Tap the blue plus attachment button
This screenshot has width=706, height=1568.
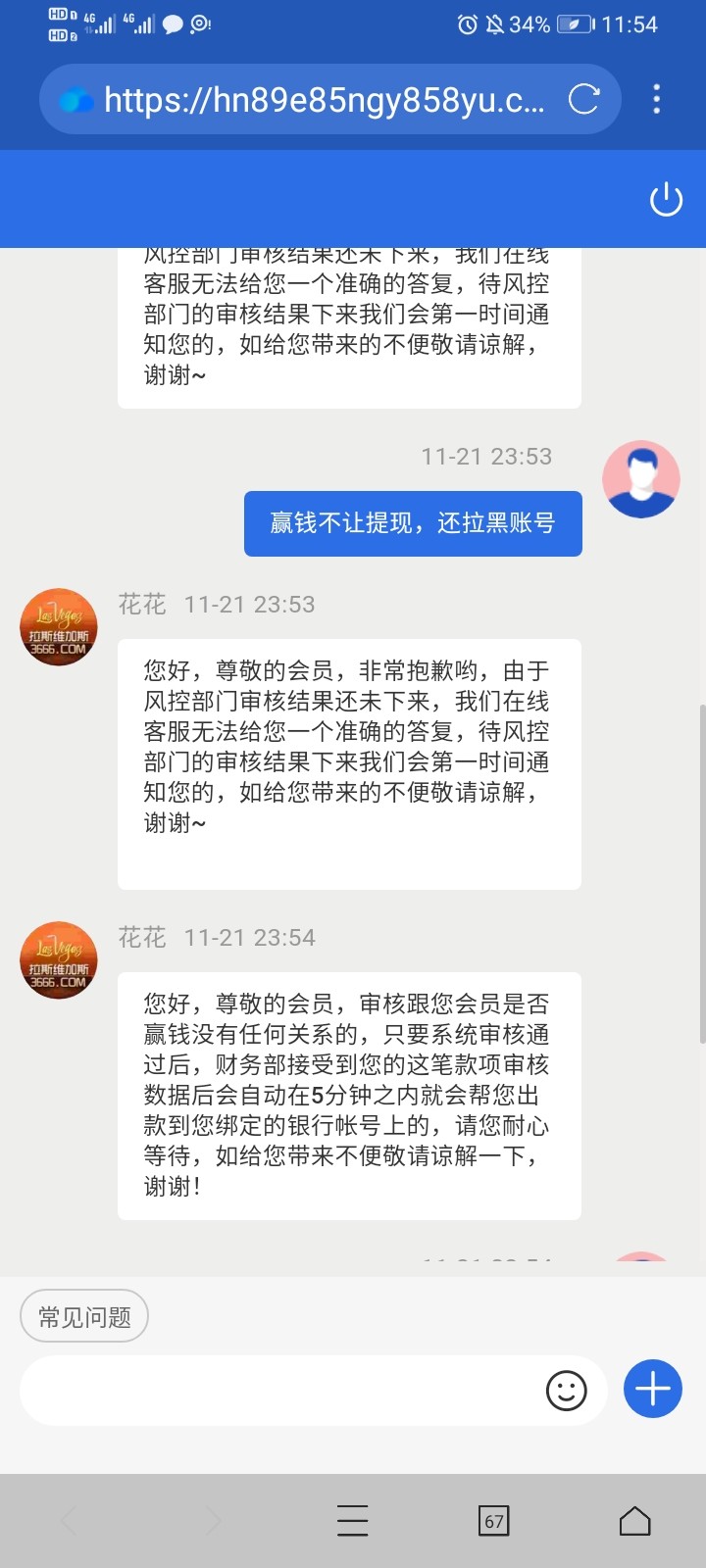coord(653,1389)
